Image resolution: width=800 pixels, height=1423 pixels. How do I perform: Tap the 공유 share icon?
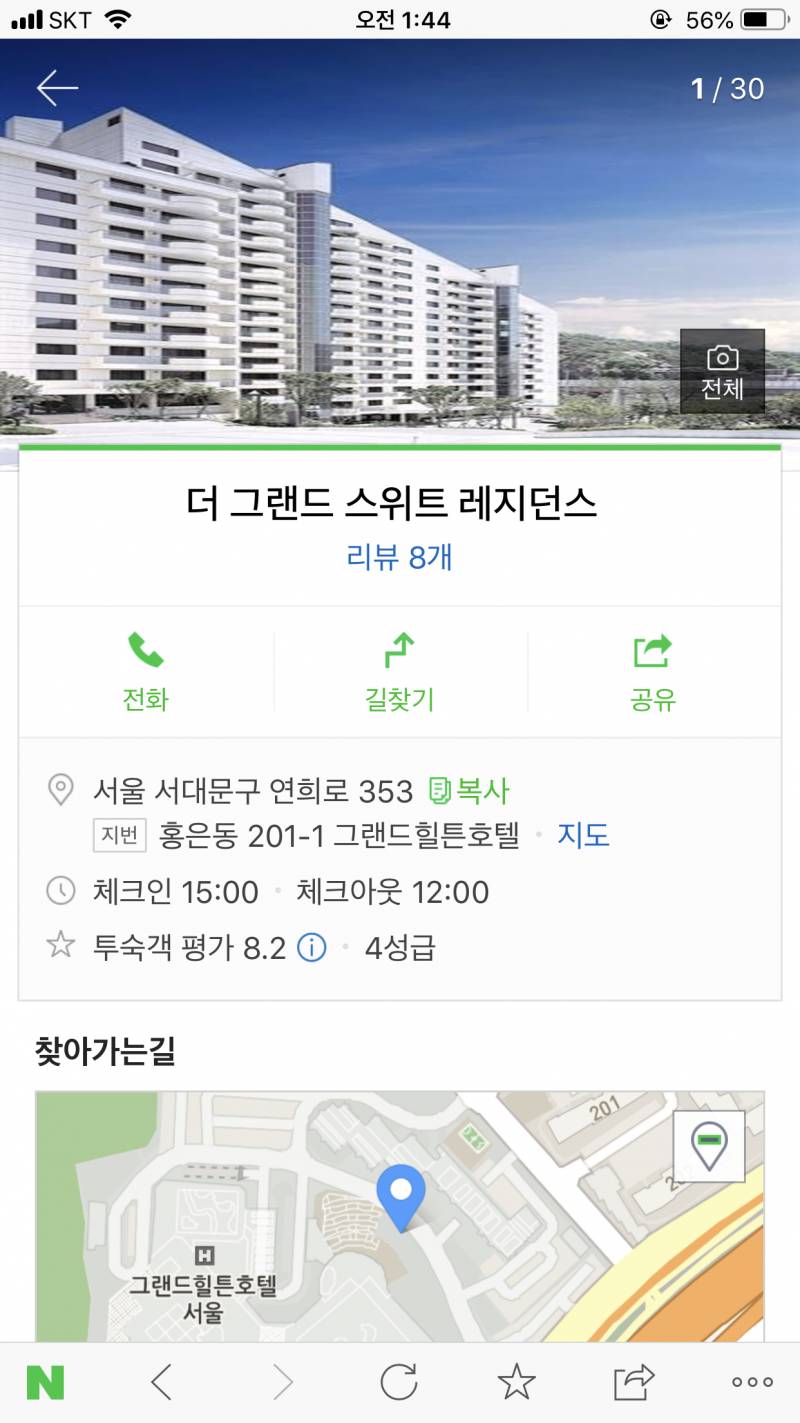(653, 650)
